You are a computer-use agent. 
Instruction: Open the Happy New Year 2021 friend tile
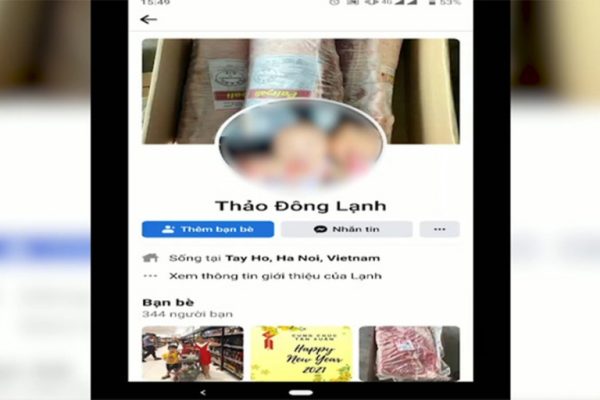tap(300, 353)
